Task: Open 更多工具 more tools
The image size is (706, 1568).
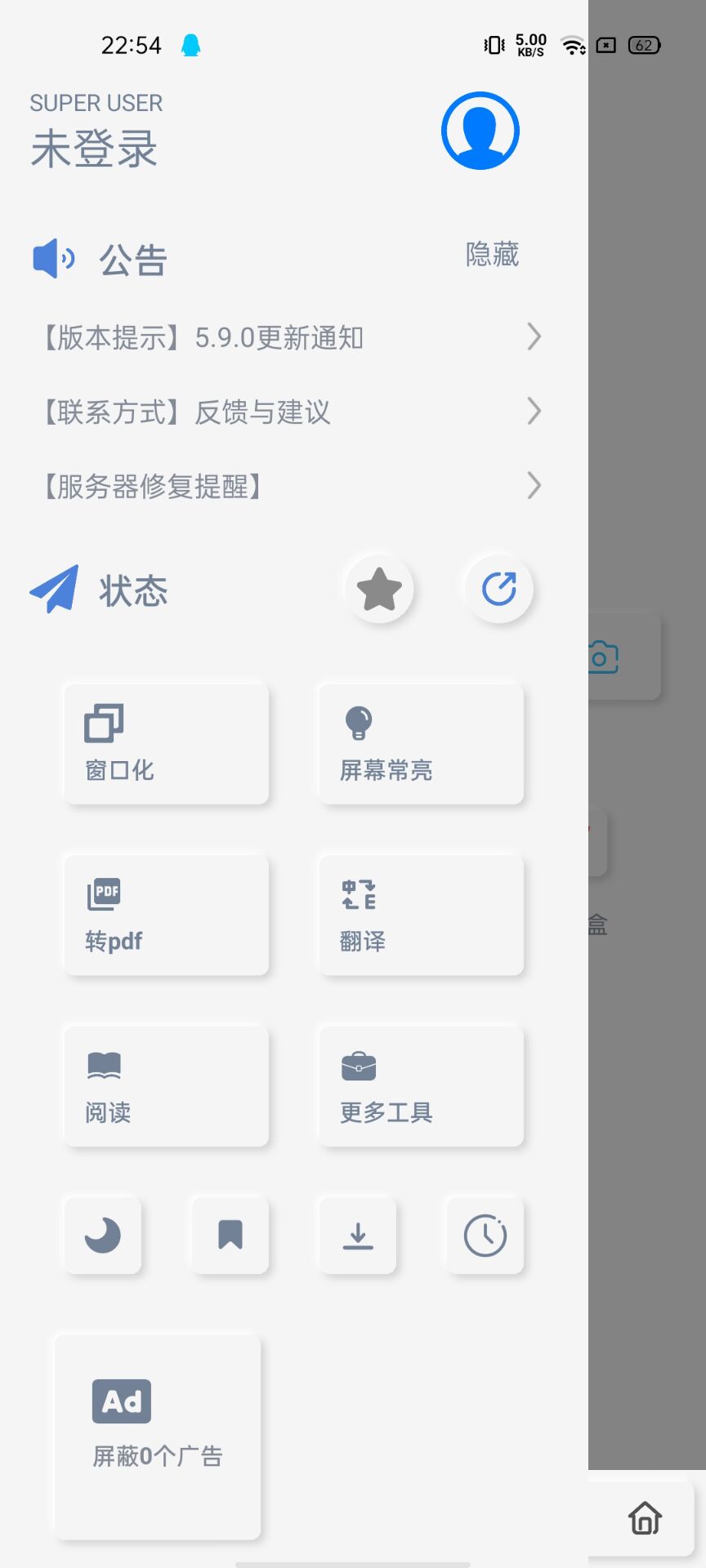Action: tap(421, 1086)
